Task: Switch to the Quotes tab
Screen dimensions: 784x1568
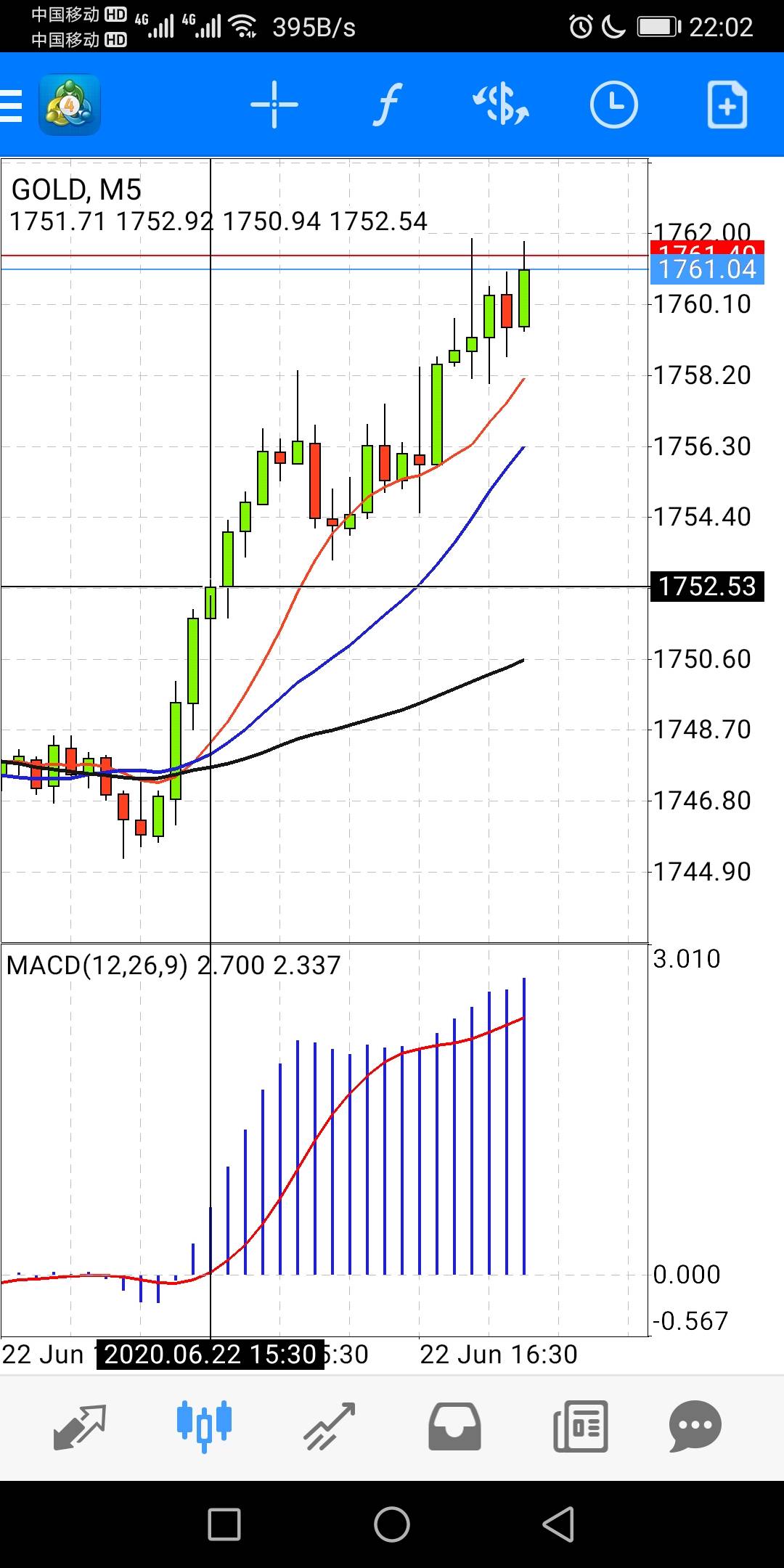Action: coord(80,1426)
